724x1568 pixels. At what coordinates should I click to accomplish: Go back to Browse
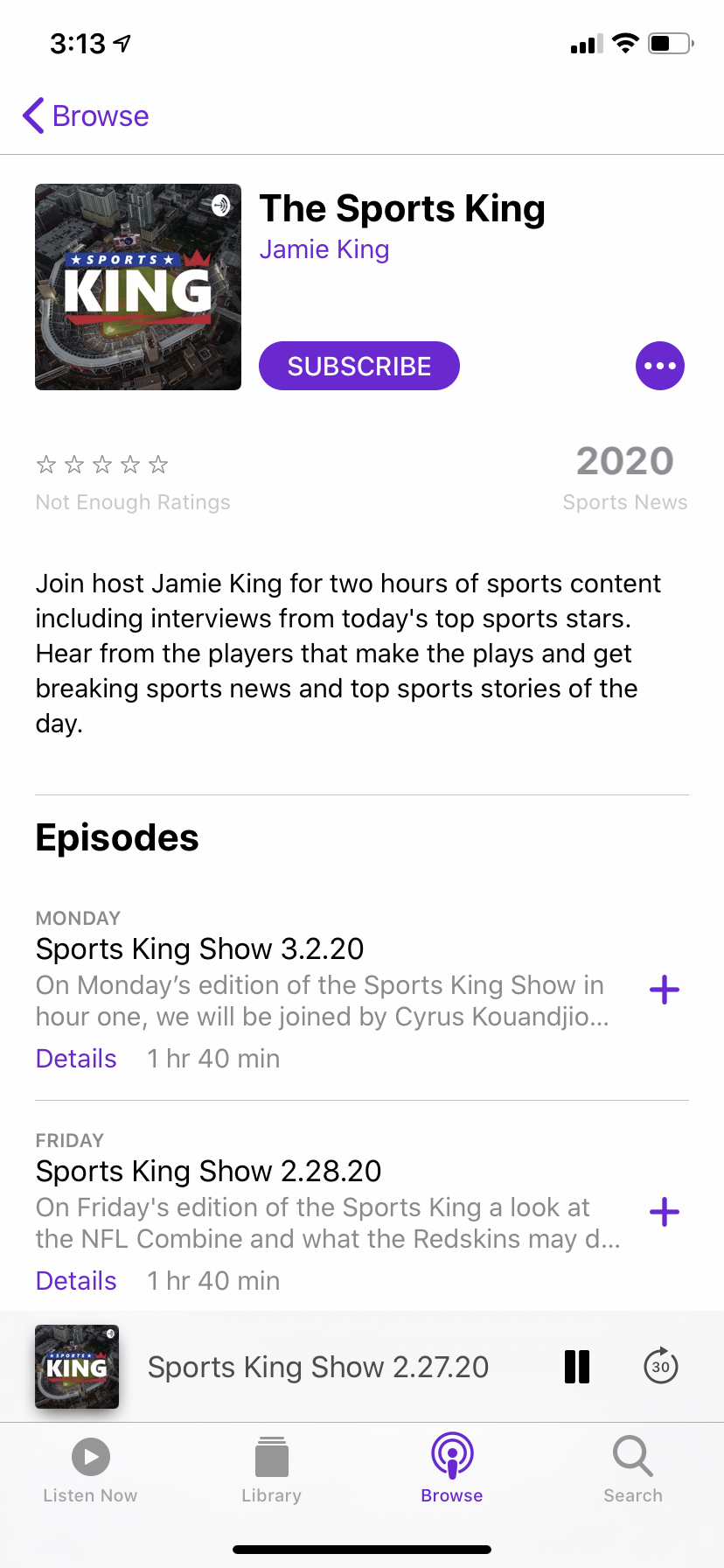(86, 115)
